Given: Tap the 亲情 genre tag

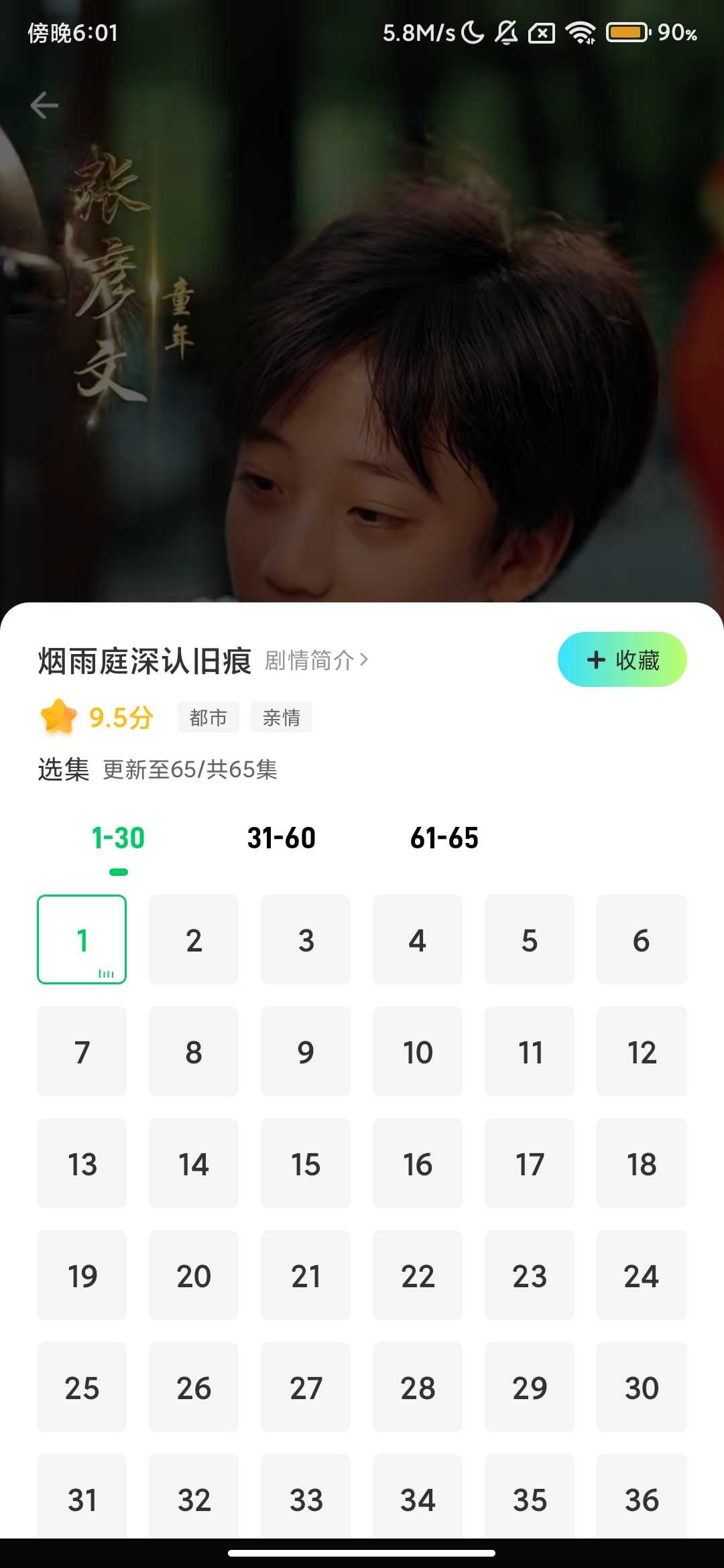Looking at the screenshot, I should [x=282, y=718].
